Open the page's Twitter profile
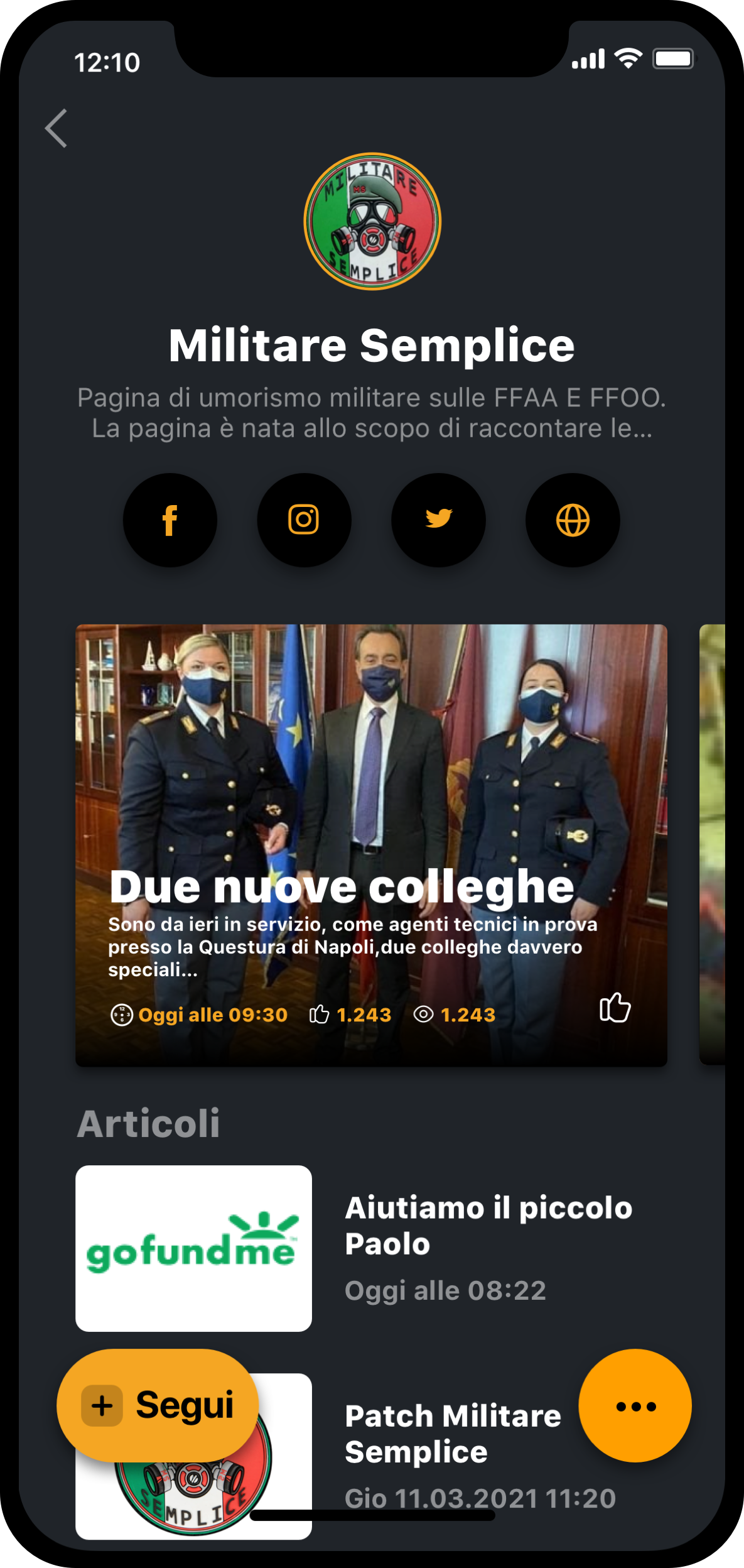The height and width of the screenshot is (1568, 744). (438, 520)
